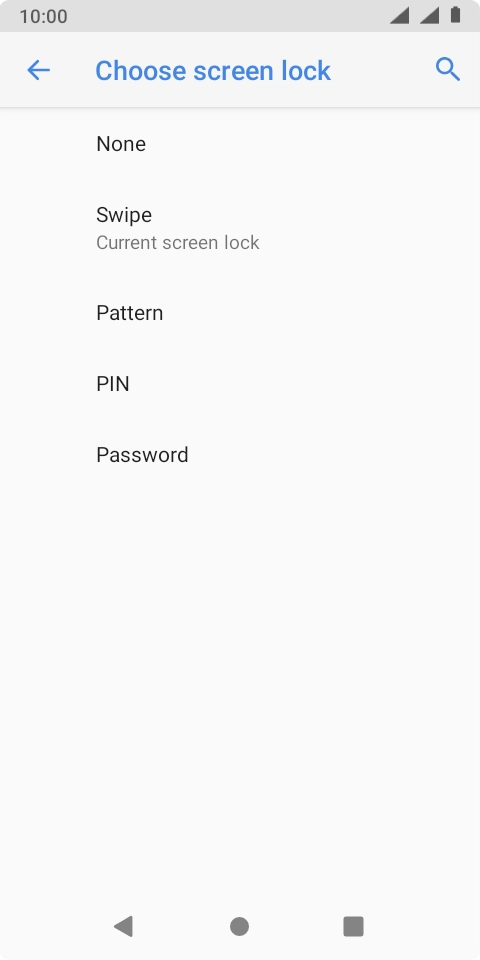Select the Password lock option
Image resolution: width=480 pixels, height=960 pixels.
(x=240, y=455)
